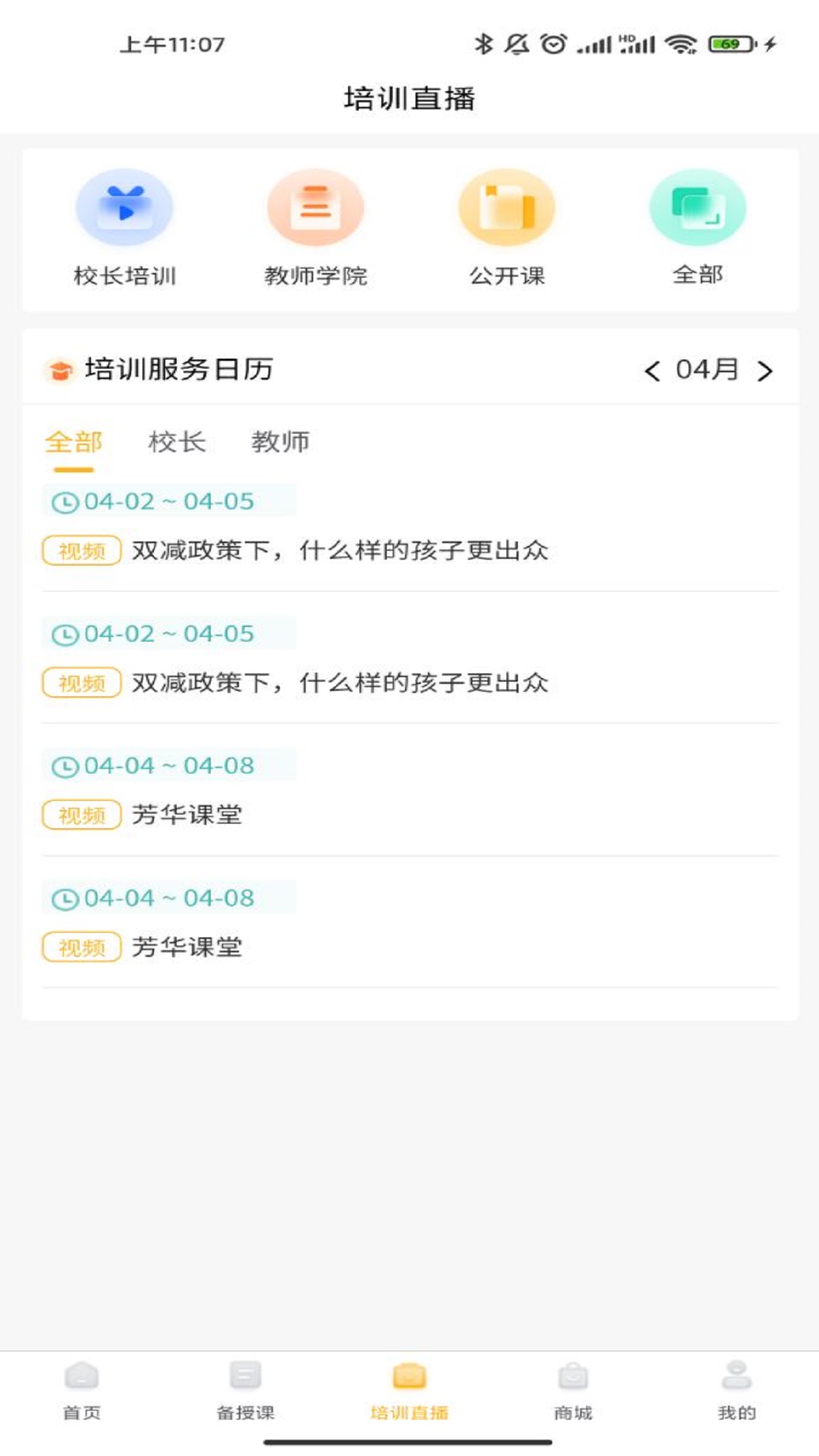Image resolution: width=819 pixels, height=1456 pixels.
Task: Go to next month with right chevron
Action: point(766,371)
